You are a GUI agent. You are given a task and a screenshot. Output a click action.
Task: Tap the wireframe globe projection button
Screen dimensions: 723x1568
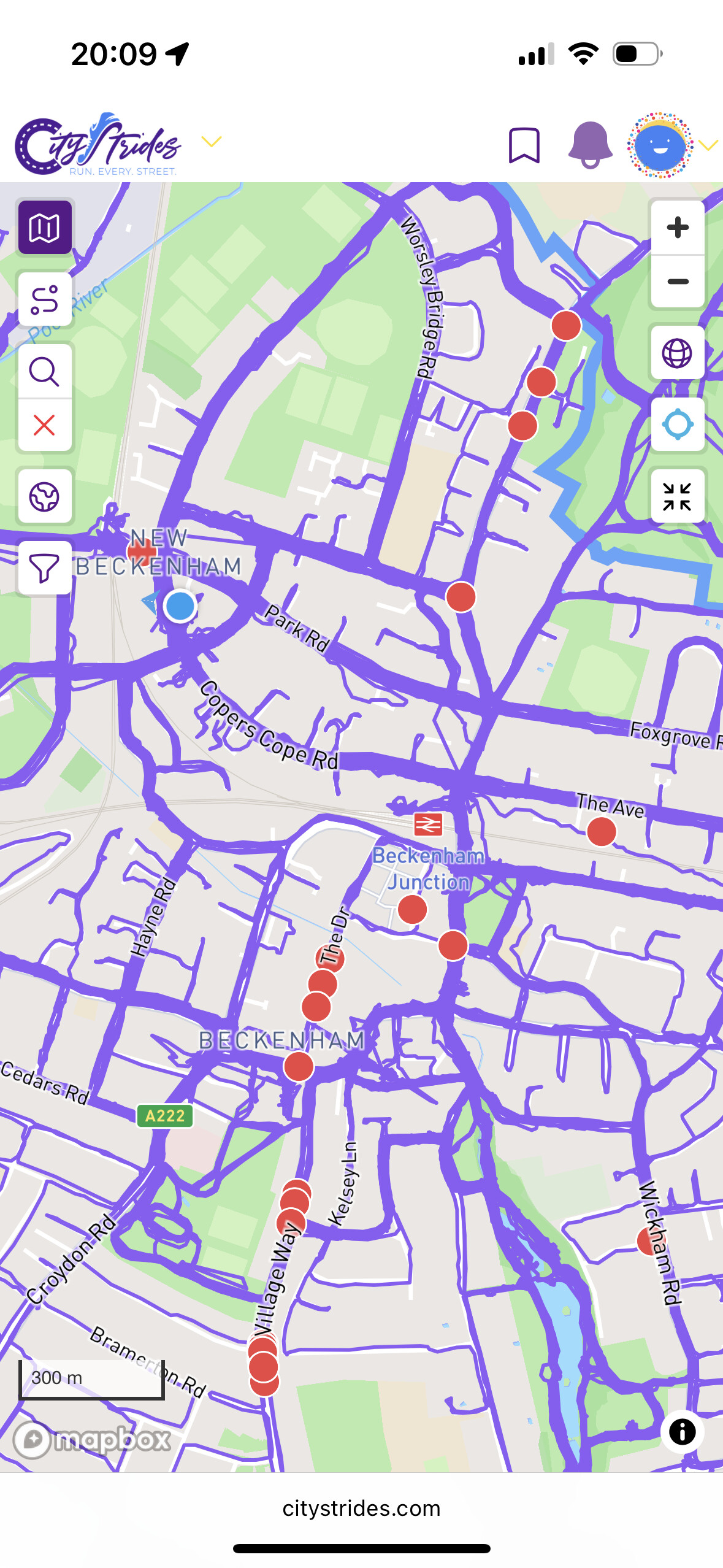(677, 353)
